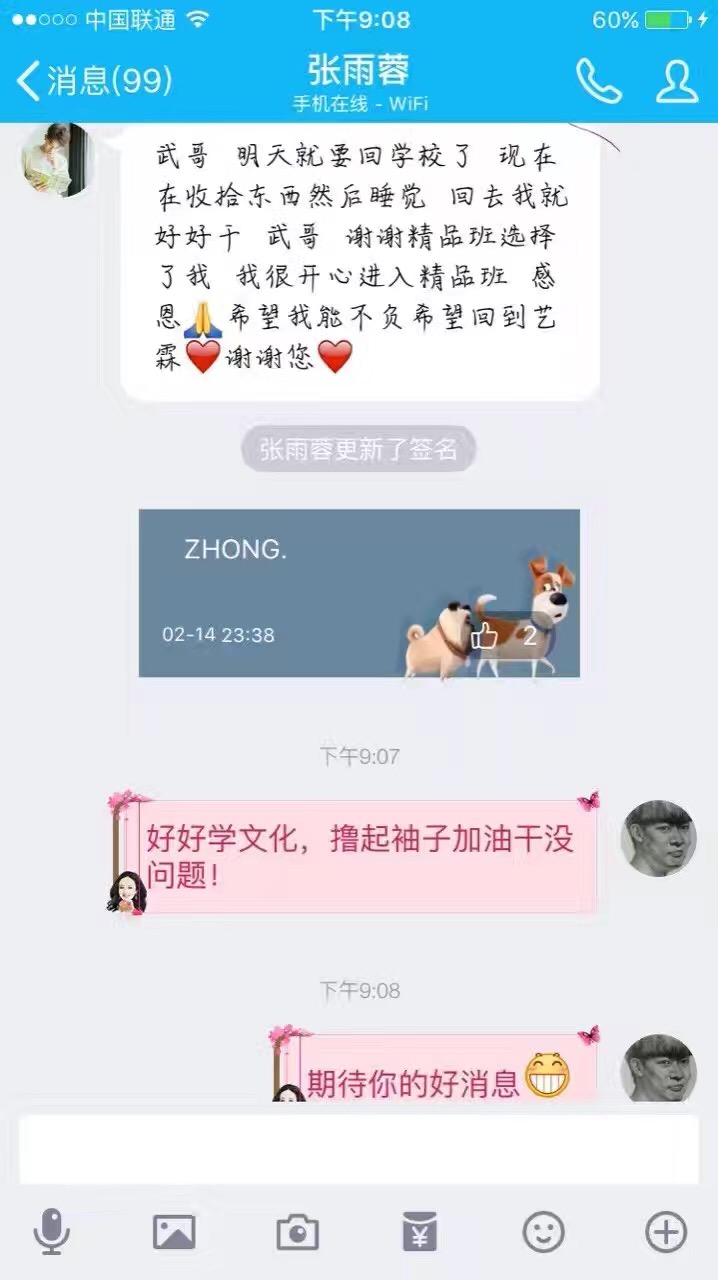
Task: Go back to the messages list
Action: (95, 80)
